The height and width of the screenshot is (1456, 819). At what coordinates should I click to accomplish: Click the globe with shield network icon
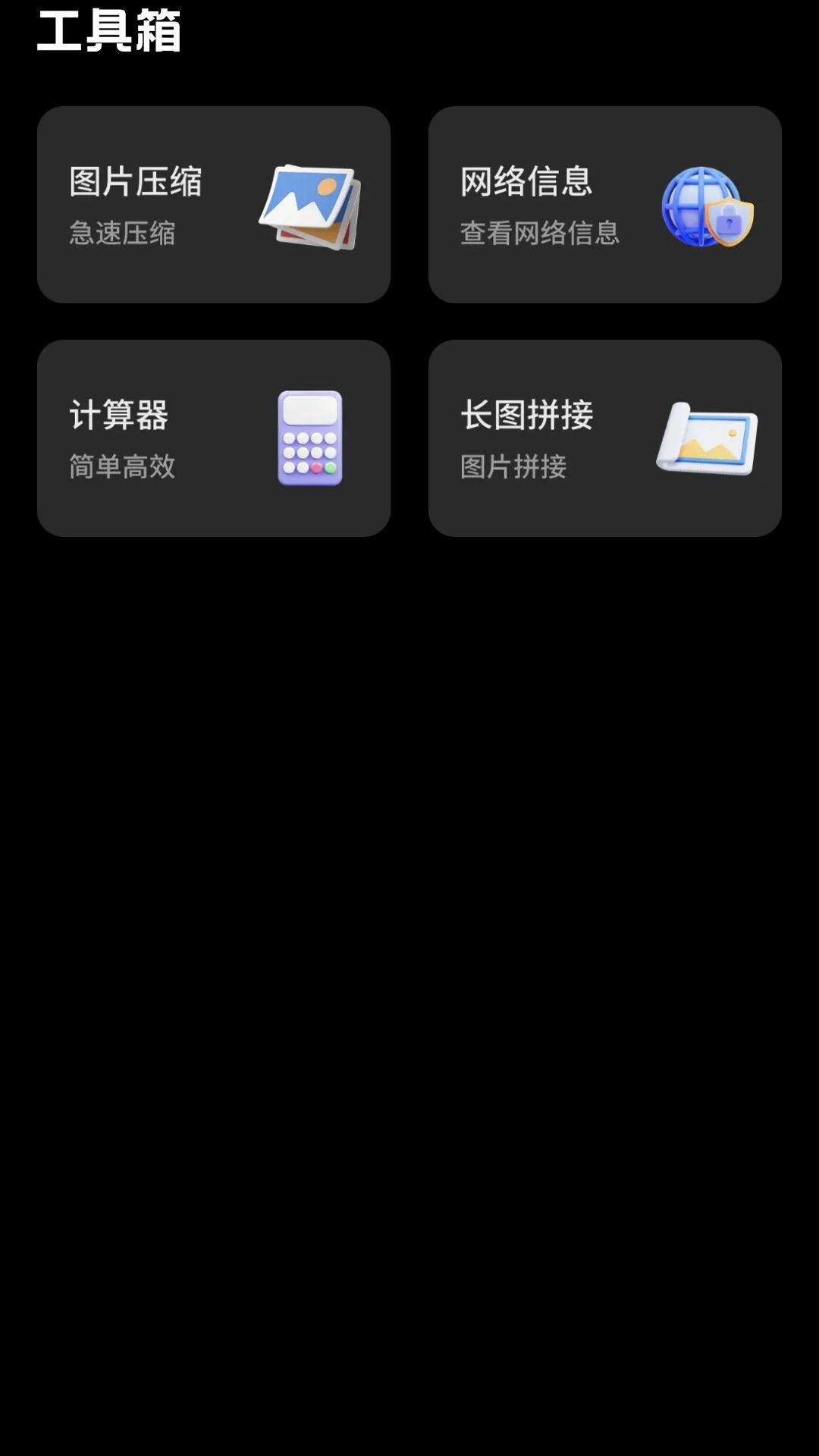(x=705, y=206)
